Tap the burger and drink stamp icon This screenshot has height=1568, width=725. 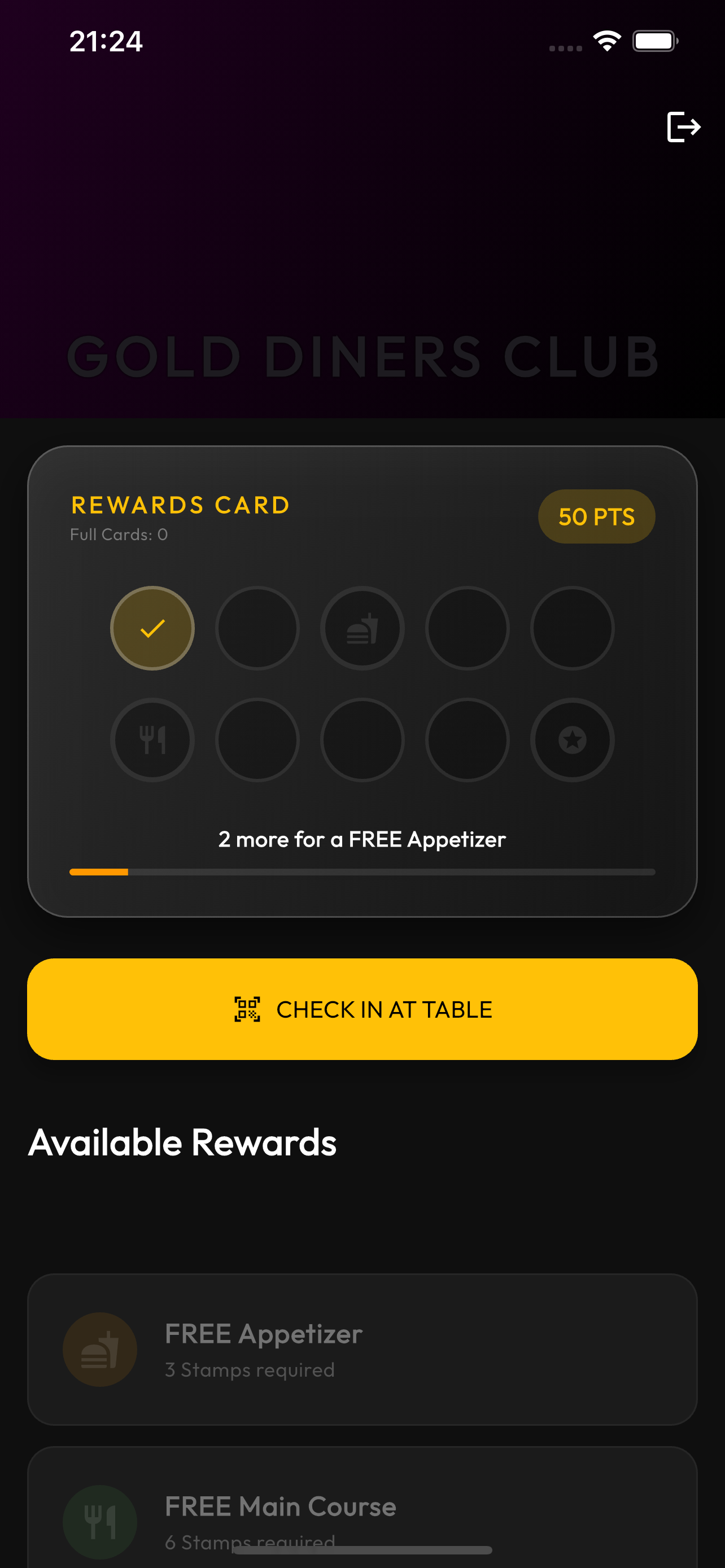362,628
